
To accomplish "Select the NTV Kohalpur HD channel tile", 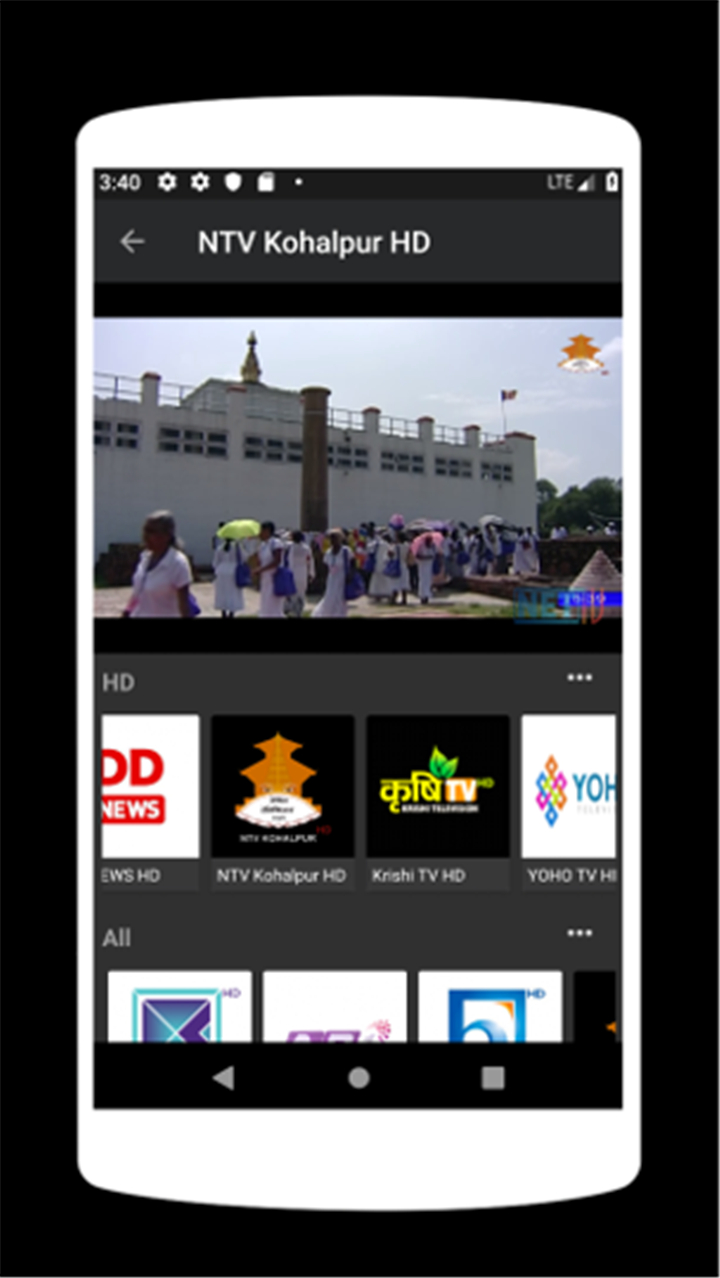I will pyautogui.click(x=283, y=802).
